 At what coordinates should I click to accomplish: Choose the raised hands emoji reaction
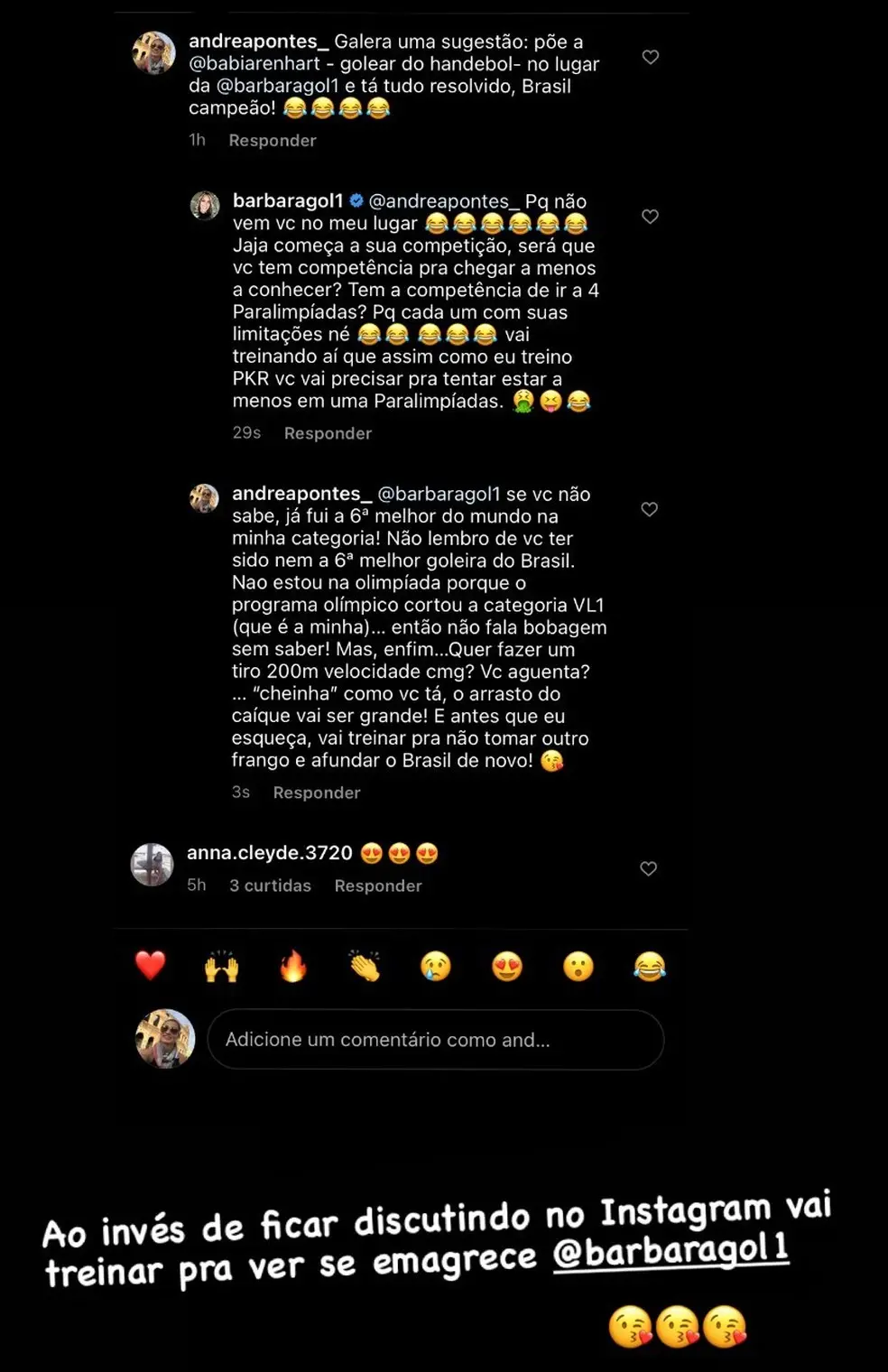pos(221,966)
